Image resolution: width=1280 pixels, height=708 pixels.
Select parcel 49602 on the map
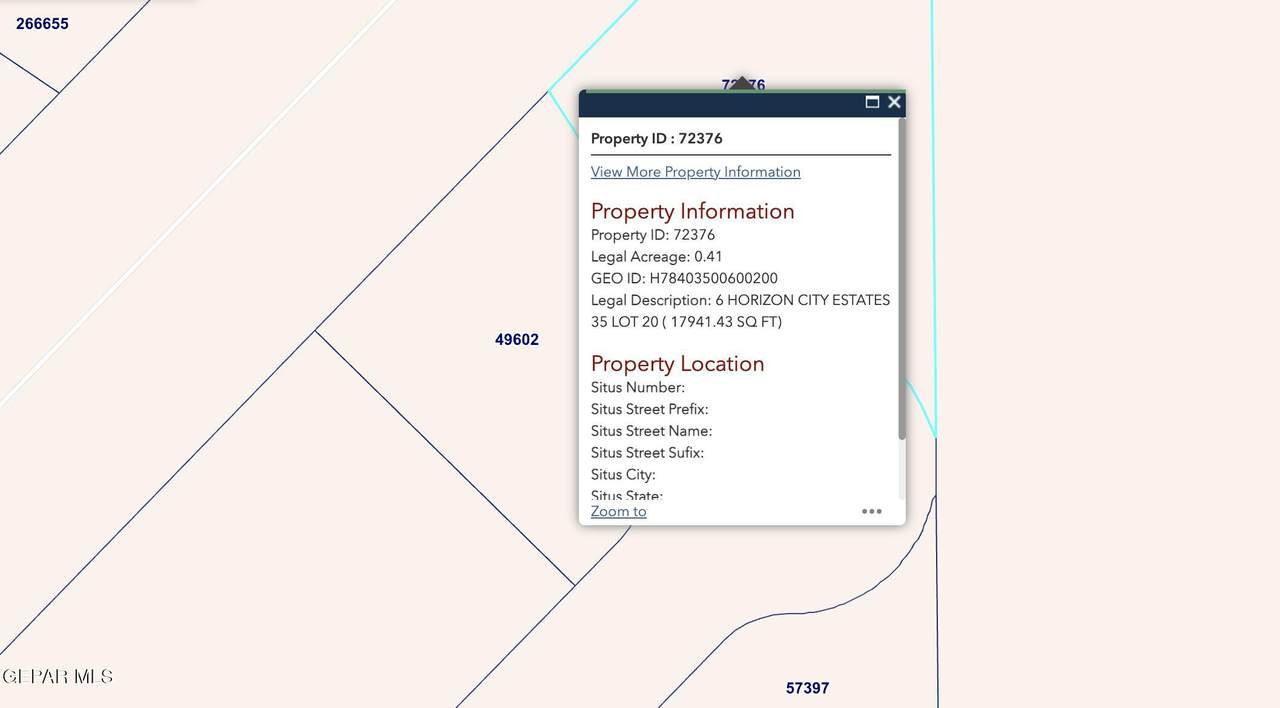517,340
